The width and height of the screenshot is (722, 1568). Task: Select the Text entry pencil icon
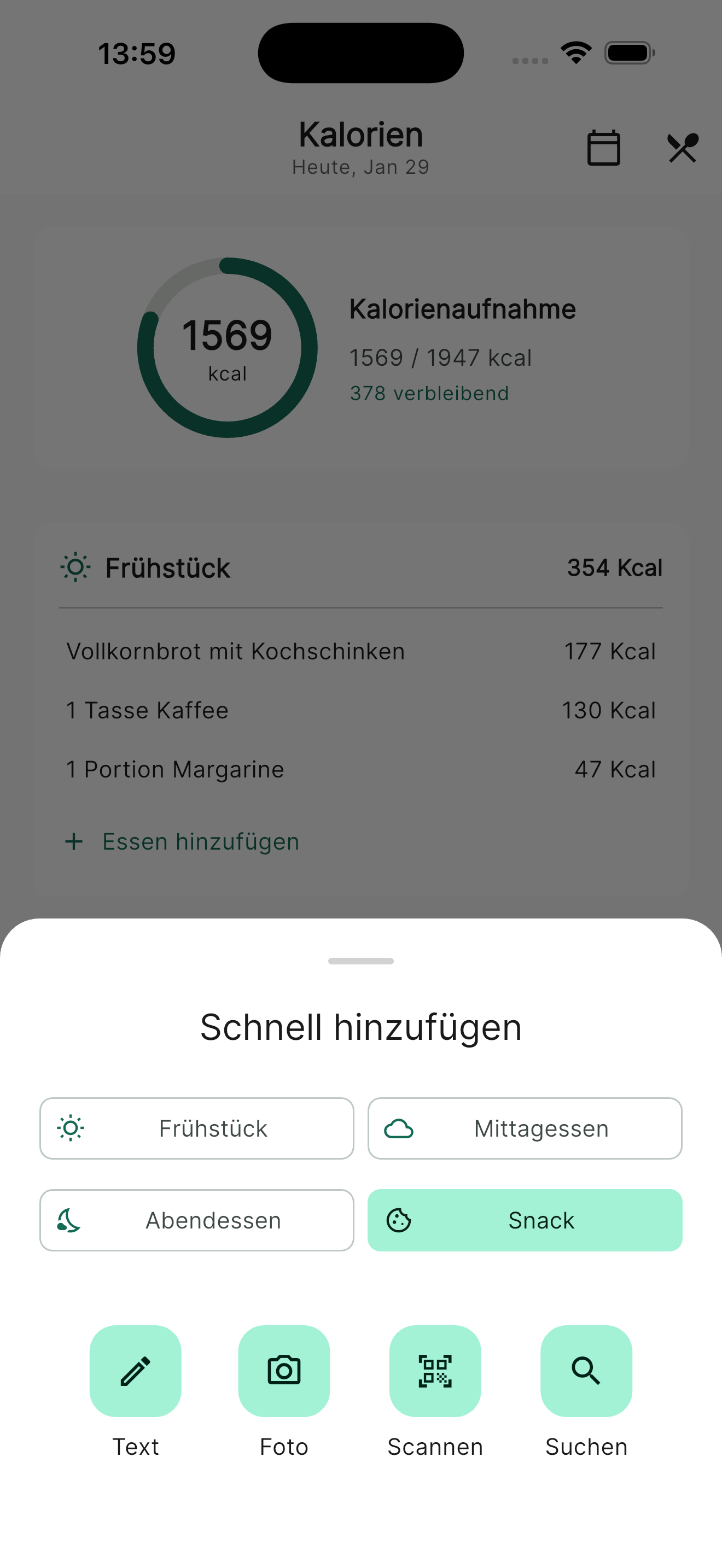135,1371
